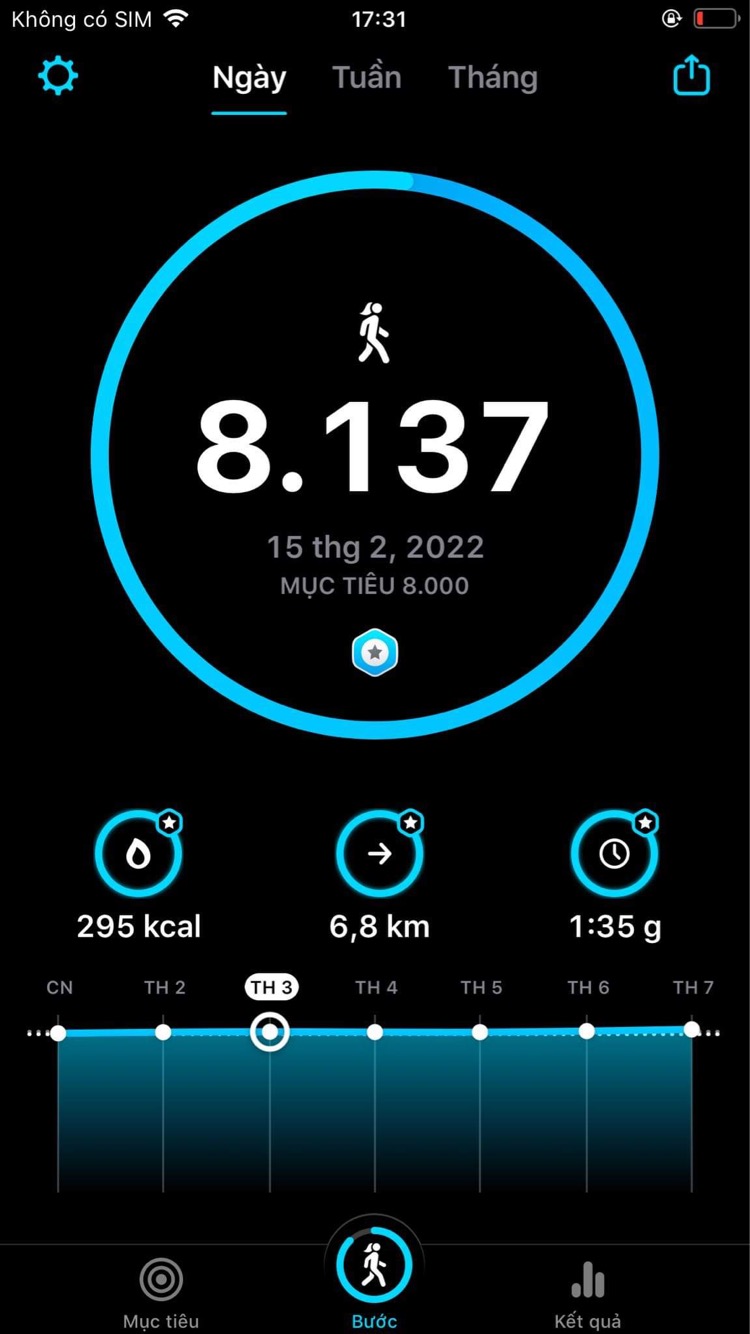Select TH 5 on the weekly chart
Viewport: 750px width, 1334px height.
click(480, 1031)
